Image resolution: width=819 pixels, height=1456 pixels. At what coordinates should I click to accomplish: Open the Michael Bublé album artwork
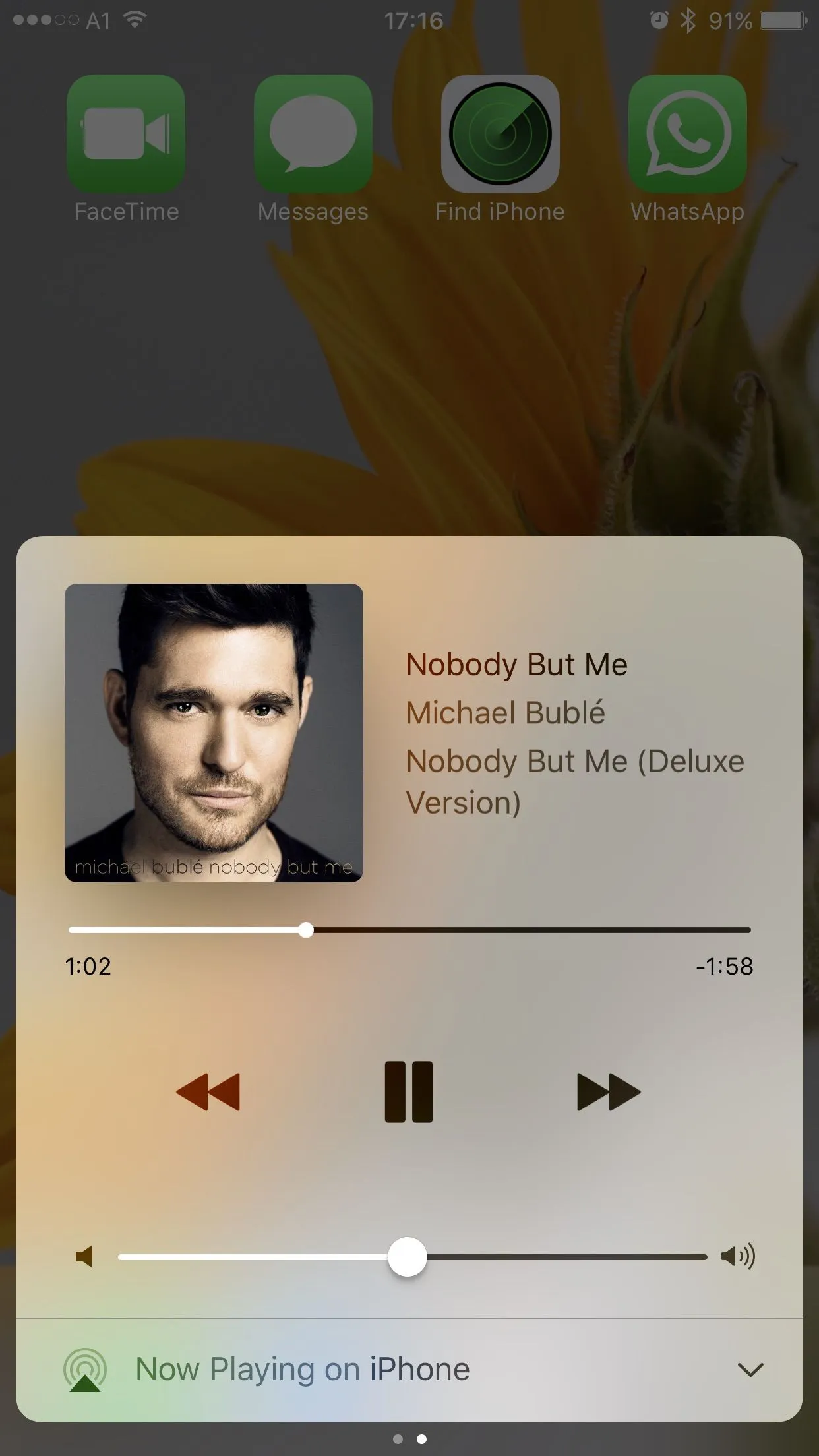[214, 733]
